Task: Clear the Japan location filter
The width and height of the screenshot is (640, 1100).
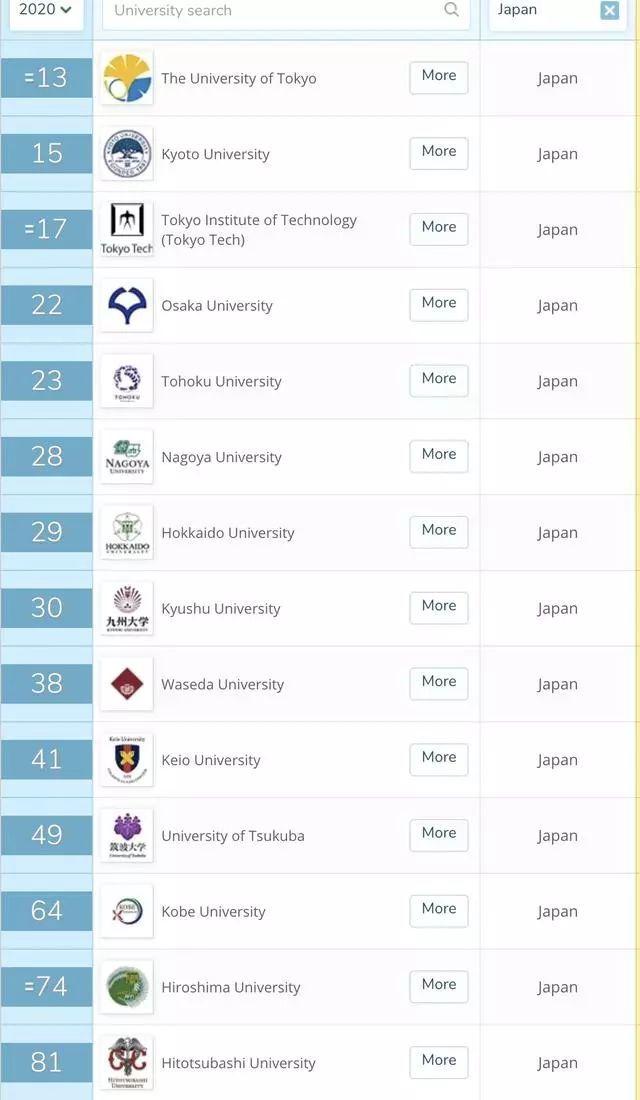Action: tap(609, 10)
